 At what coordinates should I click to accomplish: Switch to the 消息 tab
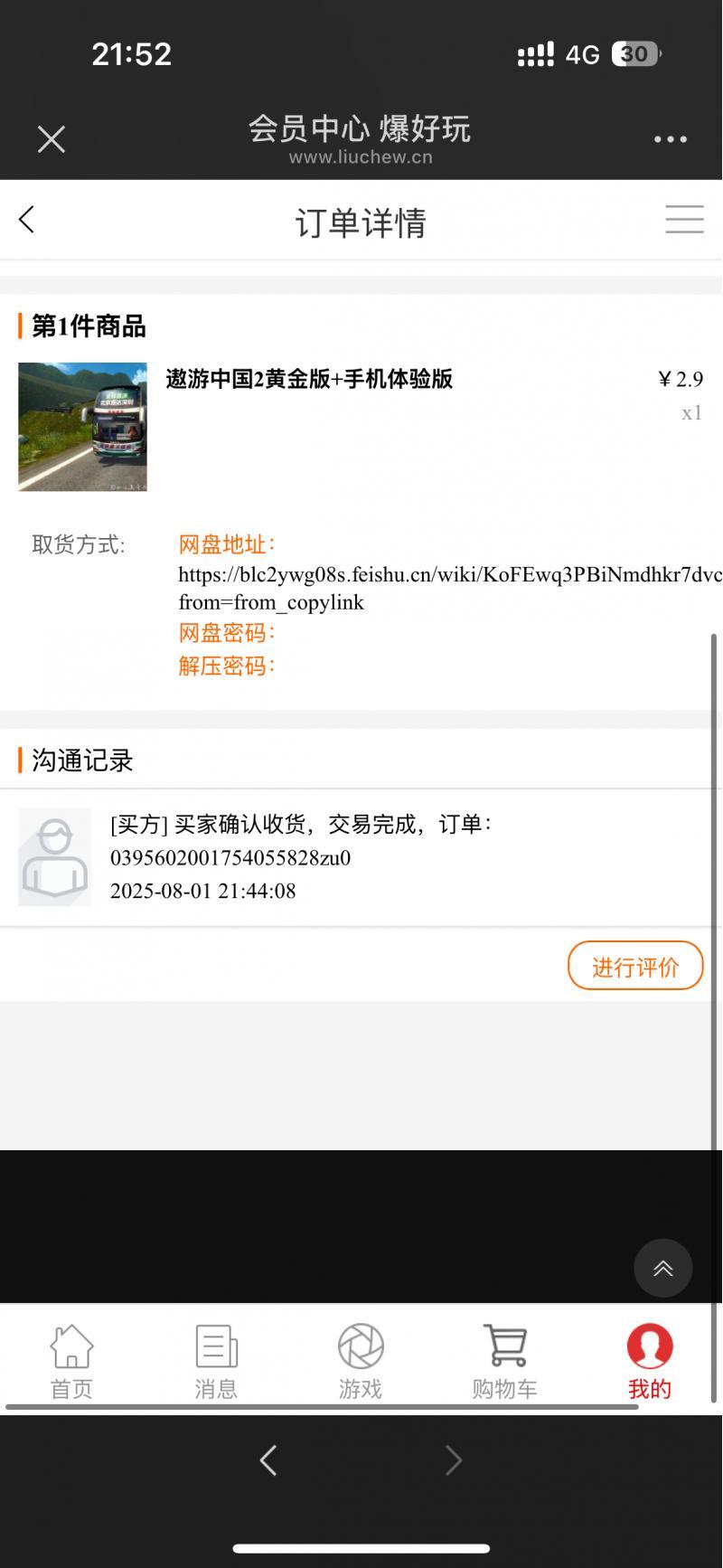point(216,1361)
